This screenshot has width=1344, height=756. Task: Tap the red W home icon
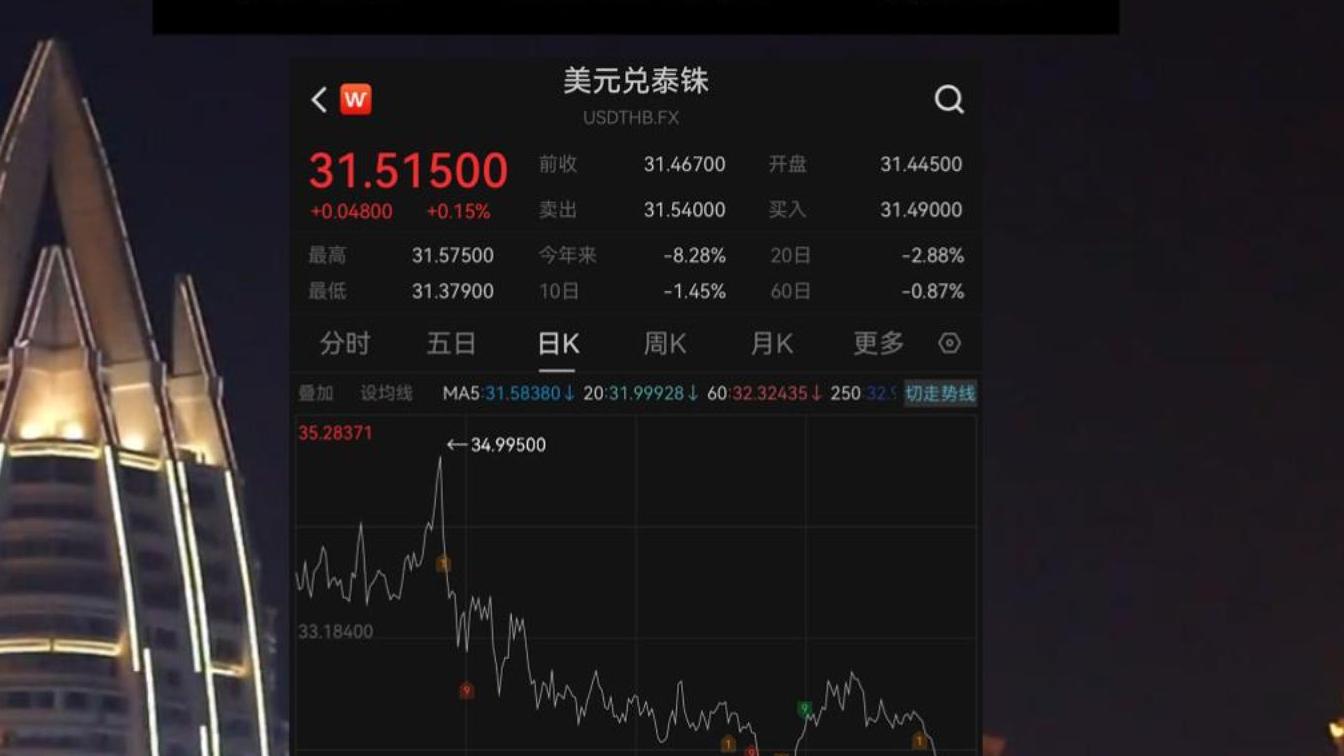click(355, 99)
